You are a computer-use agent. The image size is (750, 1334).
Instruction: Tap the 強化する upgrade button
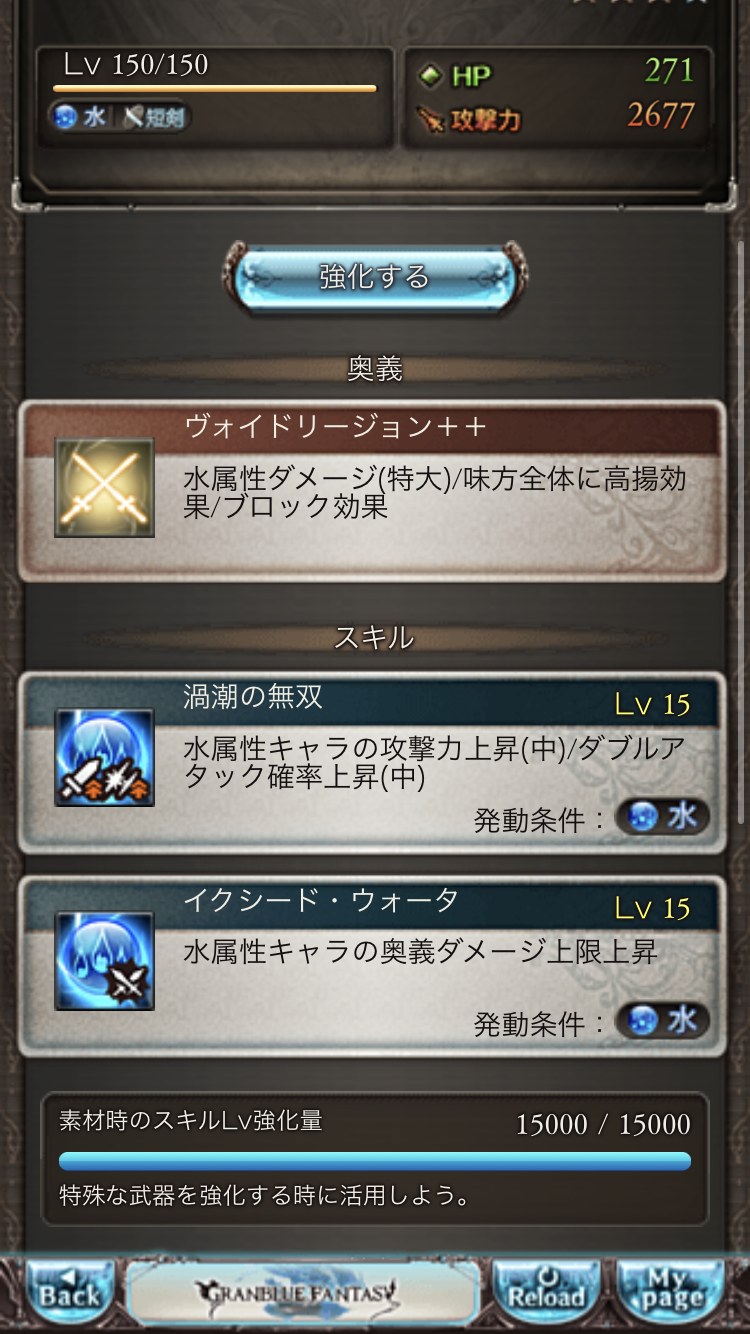374,276
